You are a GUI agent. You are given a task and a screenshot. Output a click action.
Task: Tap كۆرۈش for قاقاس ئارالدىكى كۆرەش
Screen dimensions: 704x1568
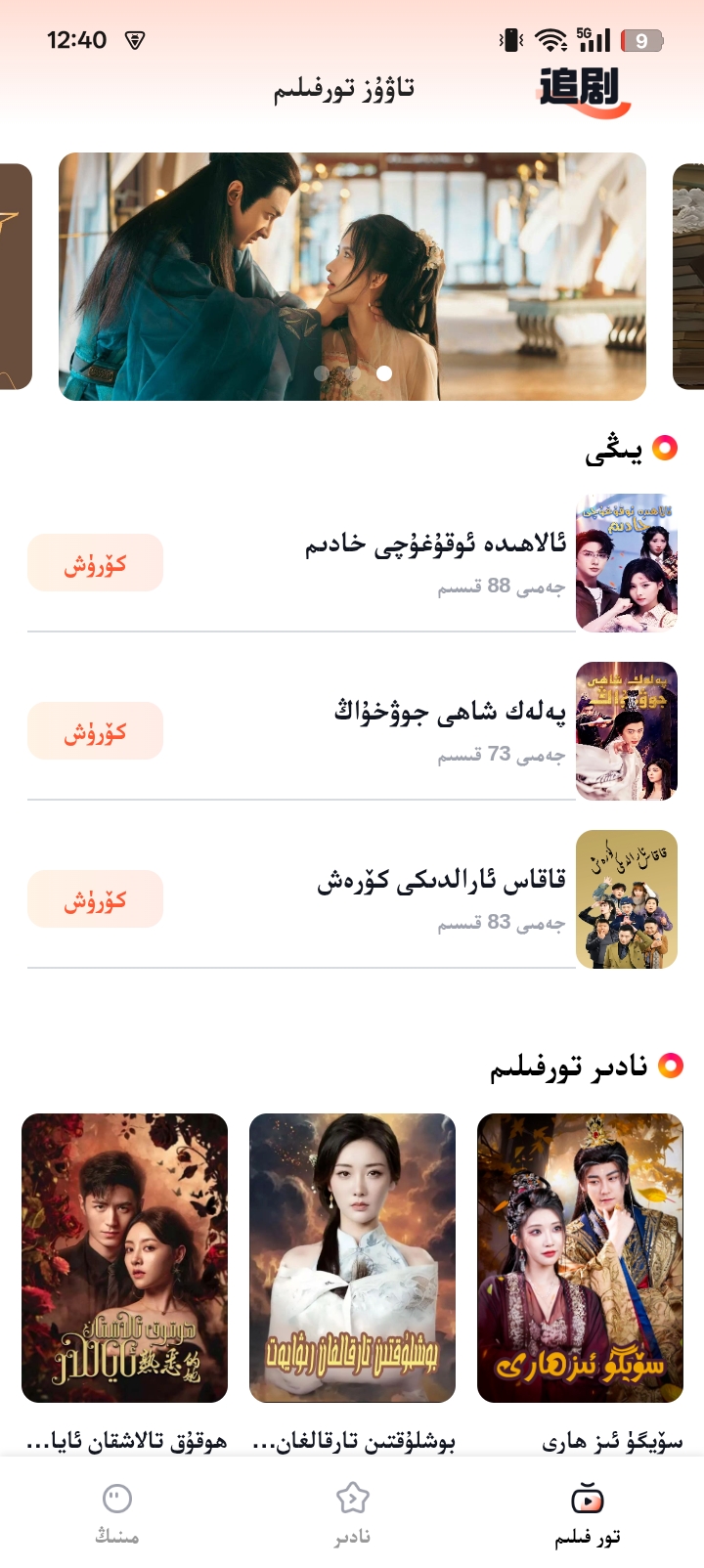click(x=95, y=899)
